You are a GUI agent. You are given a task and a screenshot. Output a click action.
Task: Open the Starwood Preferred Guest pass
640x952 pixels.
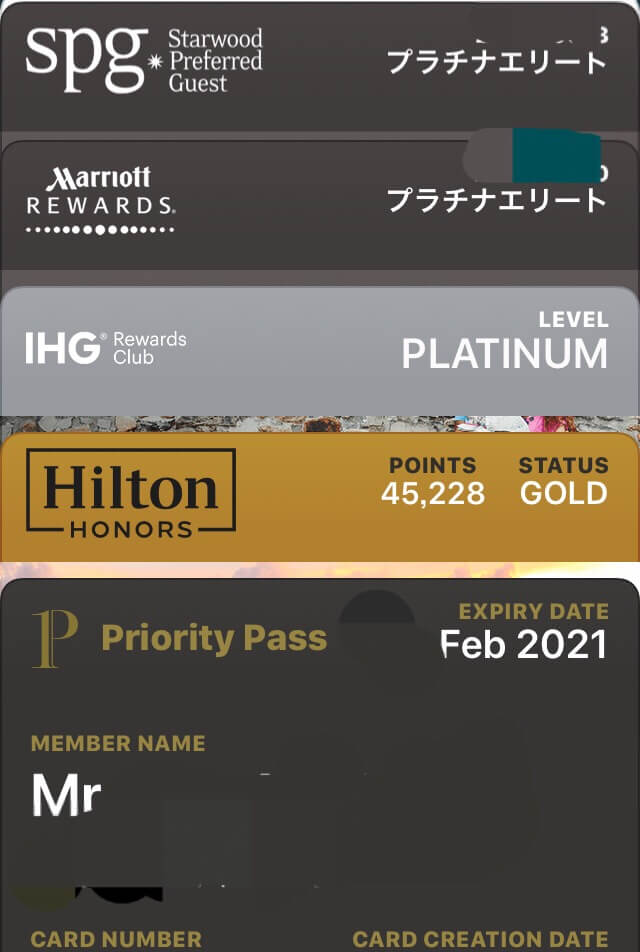320,60
